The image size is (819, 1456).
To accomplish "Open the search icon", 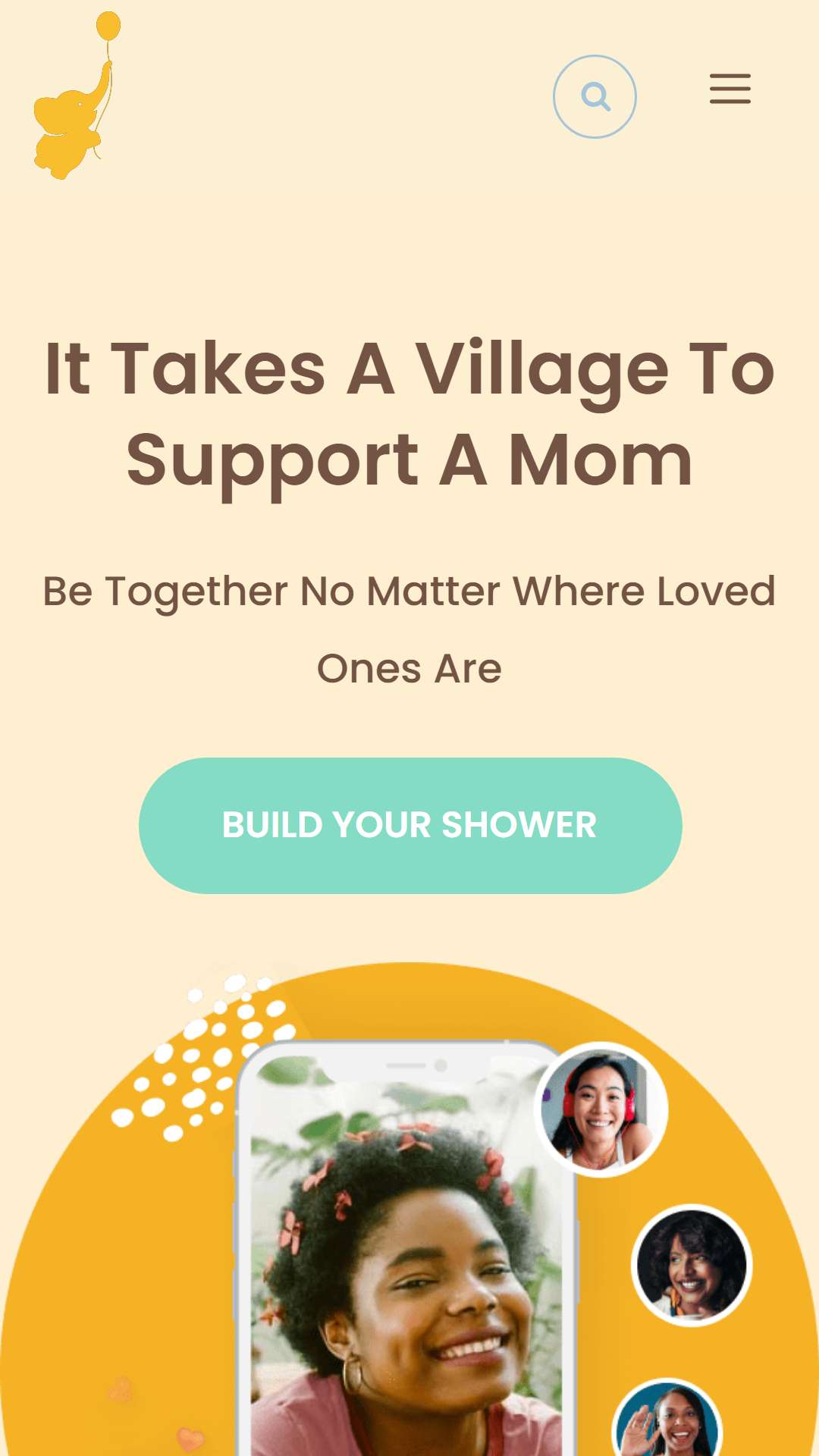I will (595, 96).
